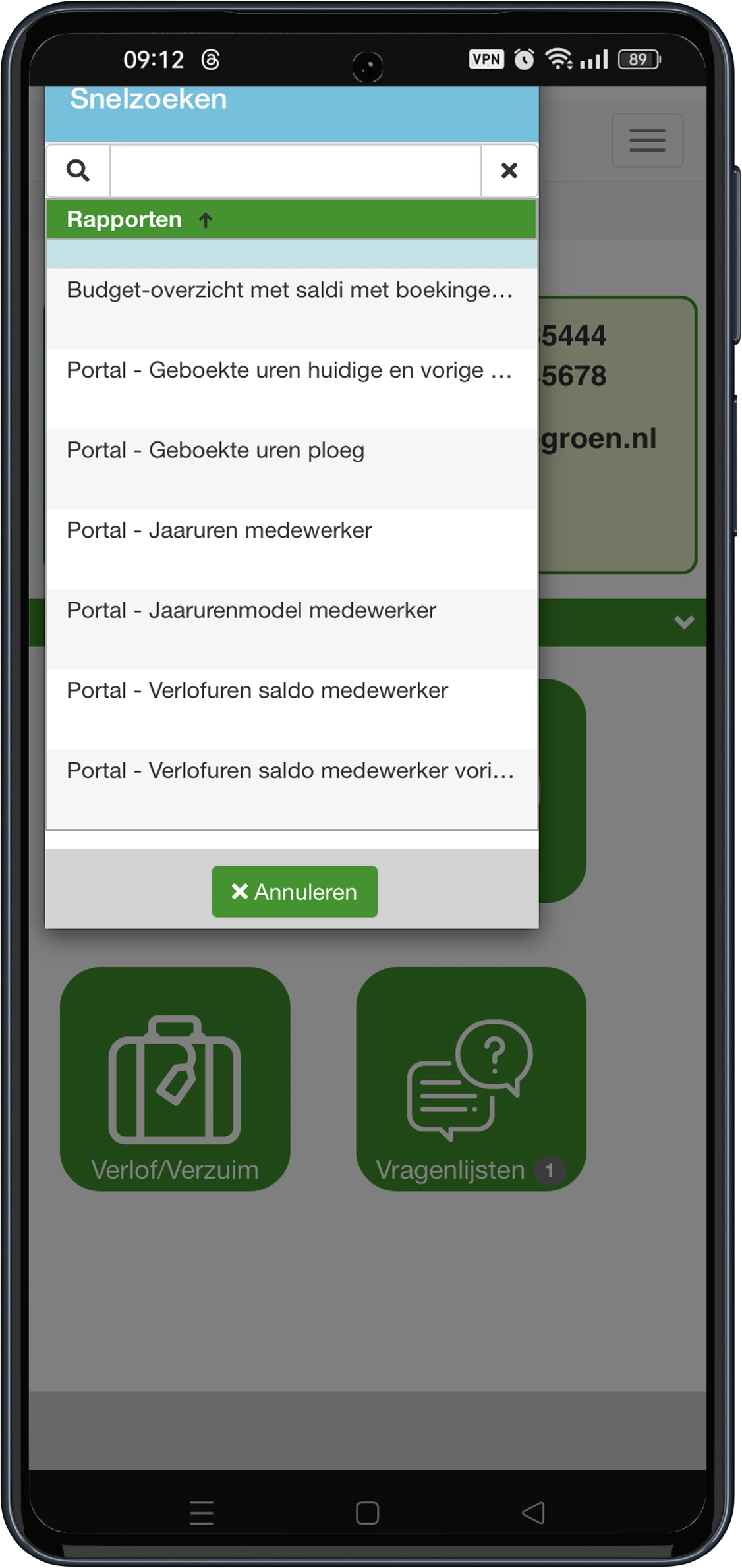Image resolution: width=742 pixels, height=1568 pixels.
Task: Open Geboekte uren huidige en vorige report
Action: point(290,370)
